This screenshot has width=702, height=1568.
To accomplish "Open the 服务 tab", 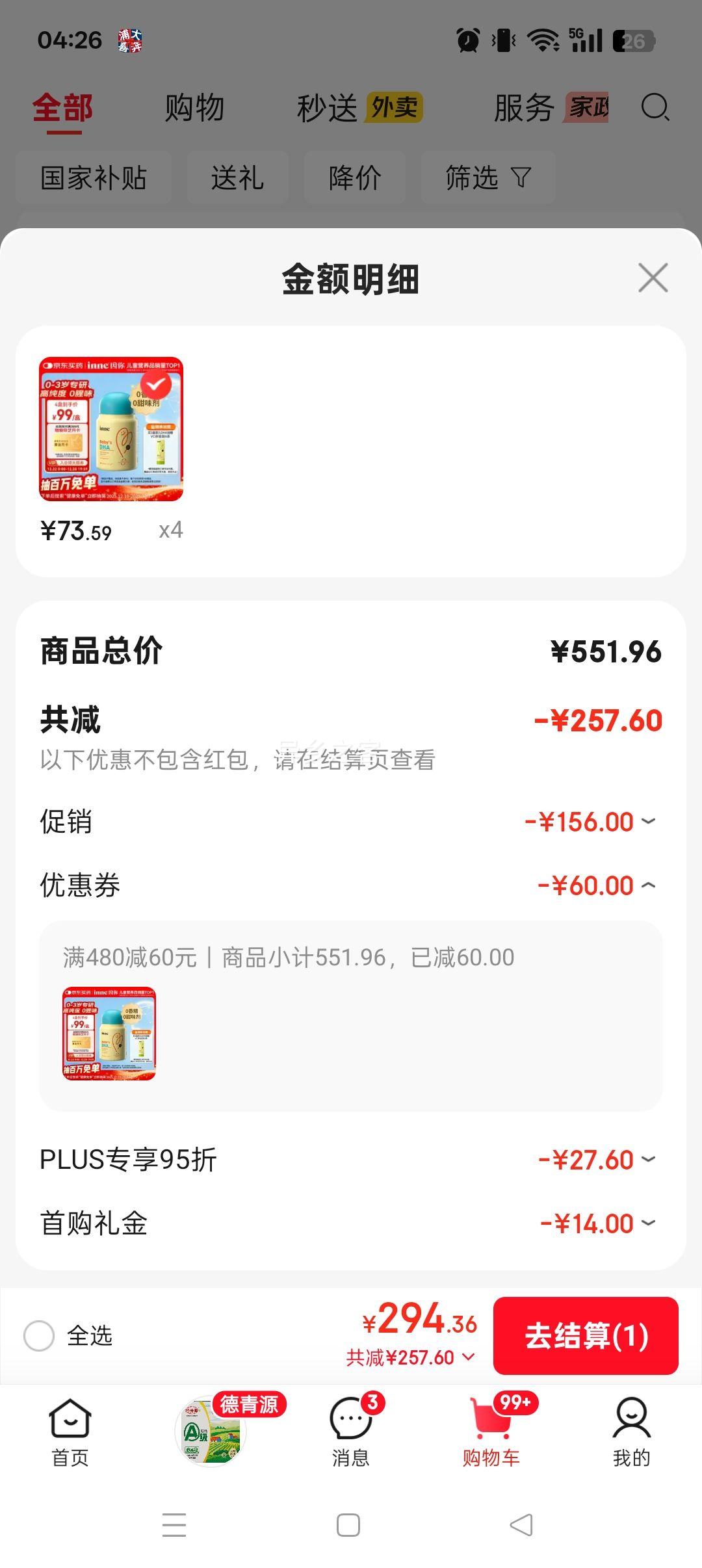I will tap(524, 106).
